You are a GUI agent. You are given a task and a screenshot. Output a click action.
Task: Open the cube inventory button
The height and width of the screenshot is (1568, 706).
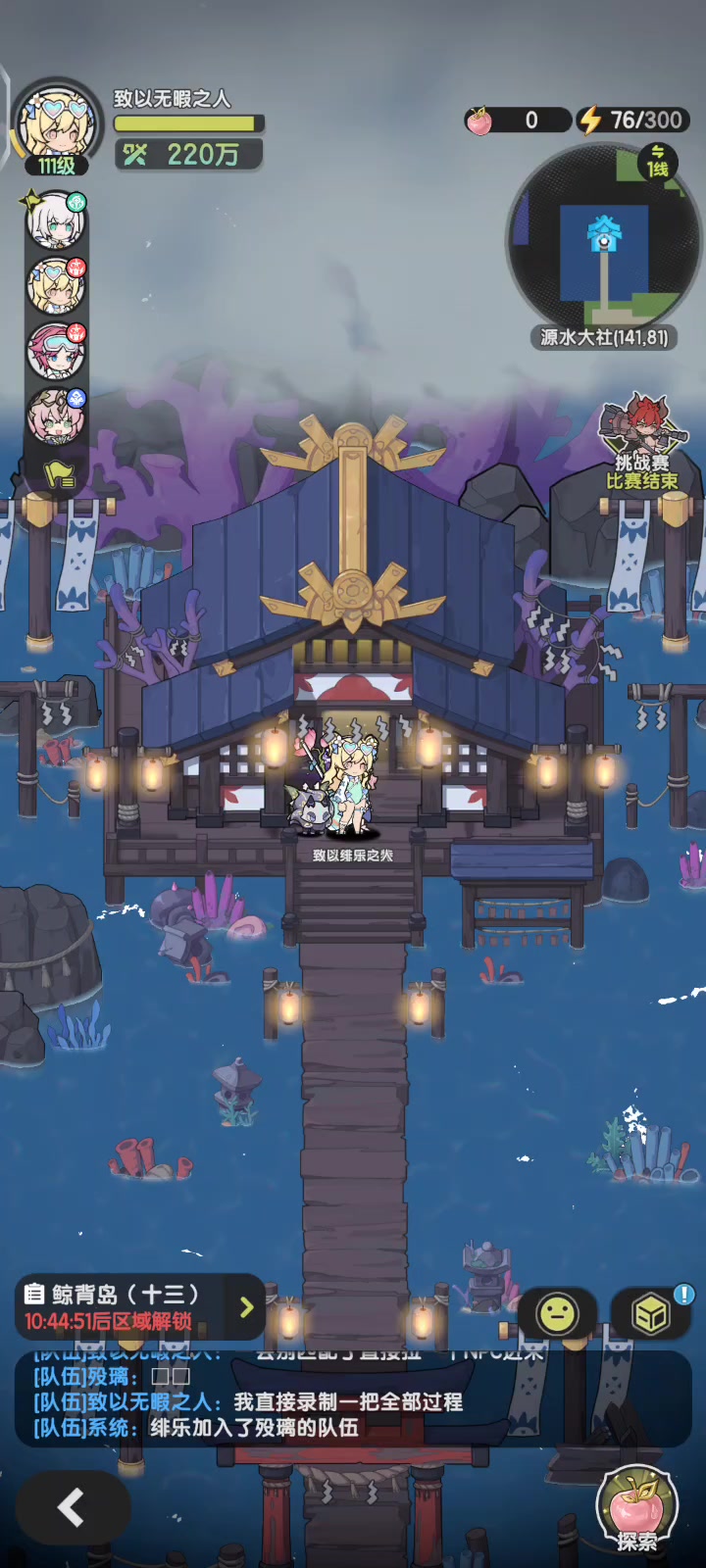pos(651,1313)
